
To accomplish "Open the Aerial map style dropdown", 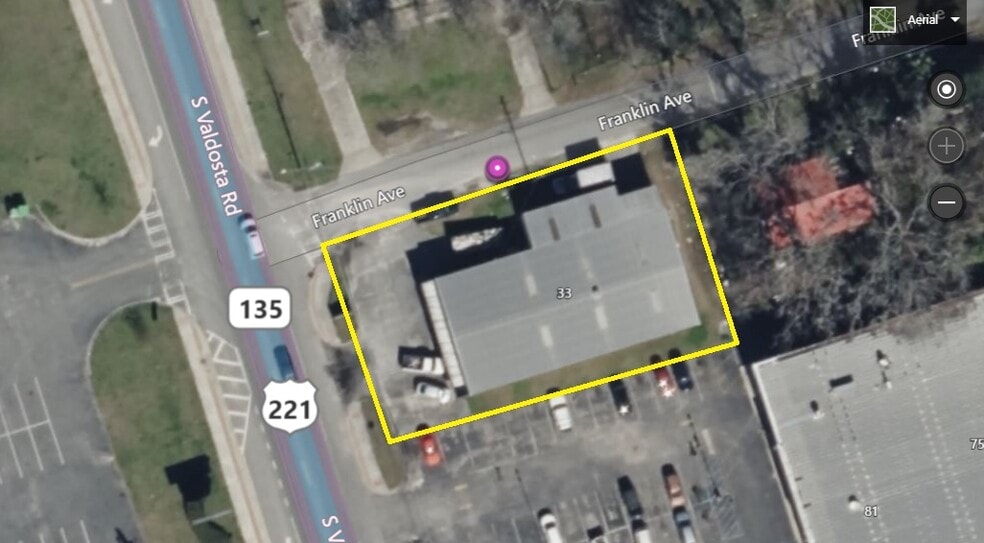I will (x=914, y=20).
